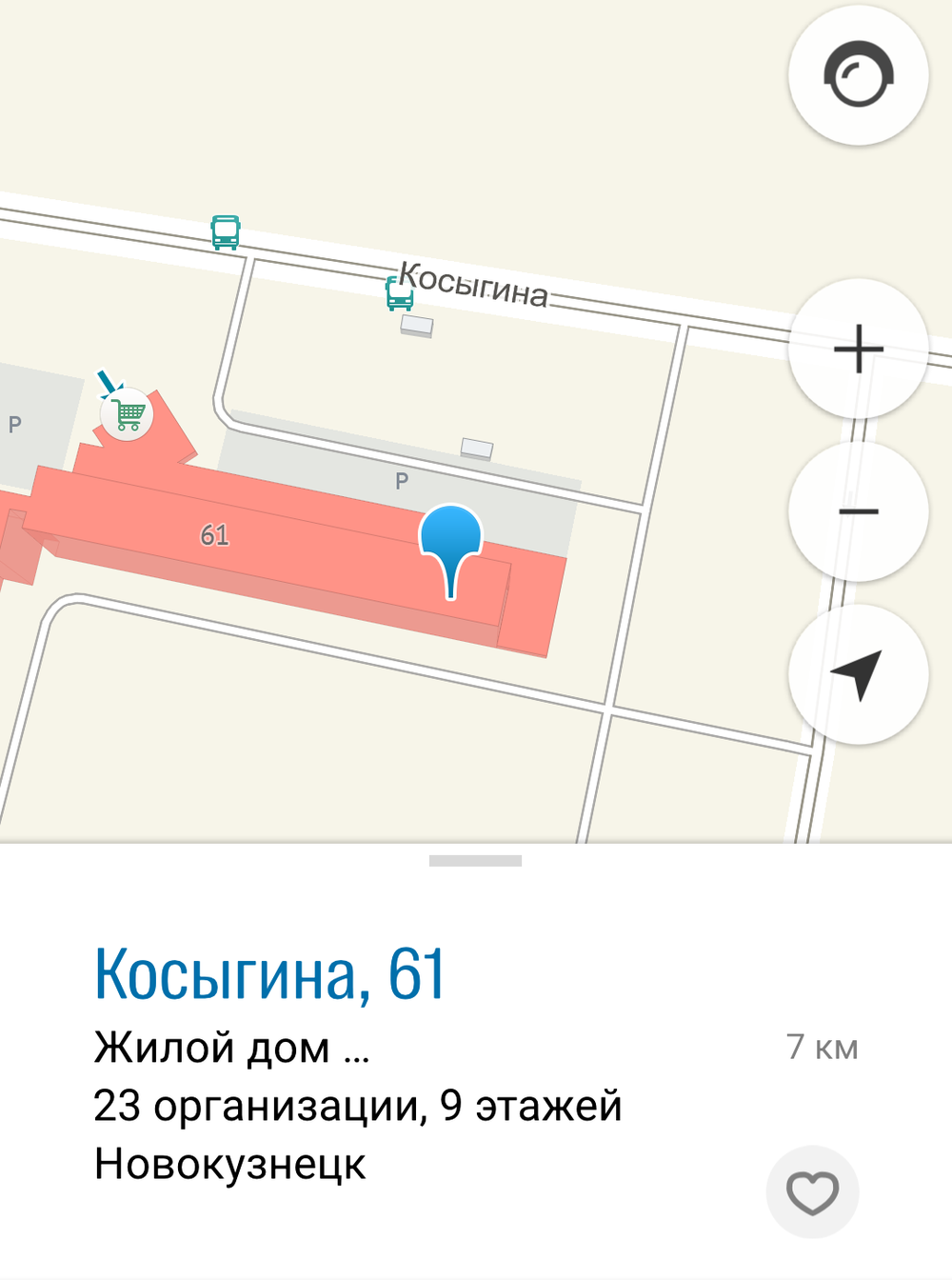Center map on my location
Image resolution: width=952 pixels, height=1280 pixels.
(858, 674)
